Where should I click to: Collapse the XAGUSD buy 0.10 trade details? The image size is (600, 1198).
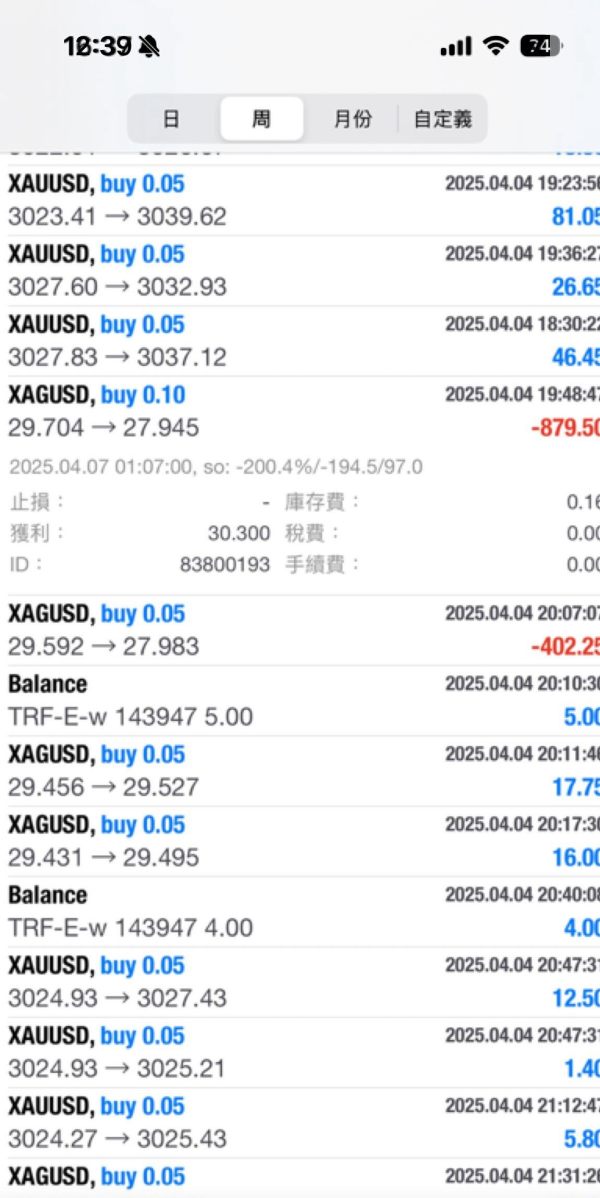[x=300, y=411]
